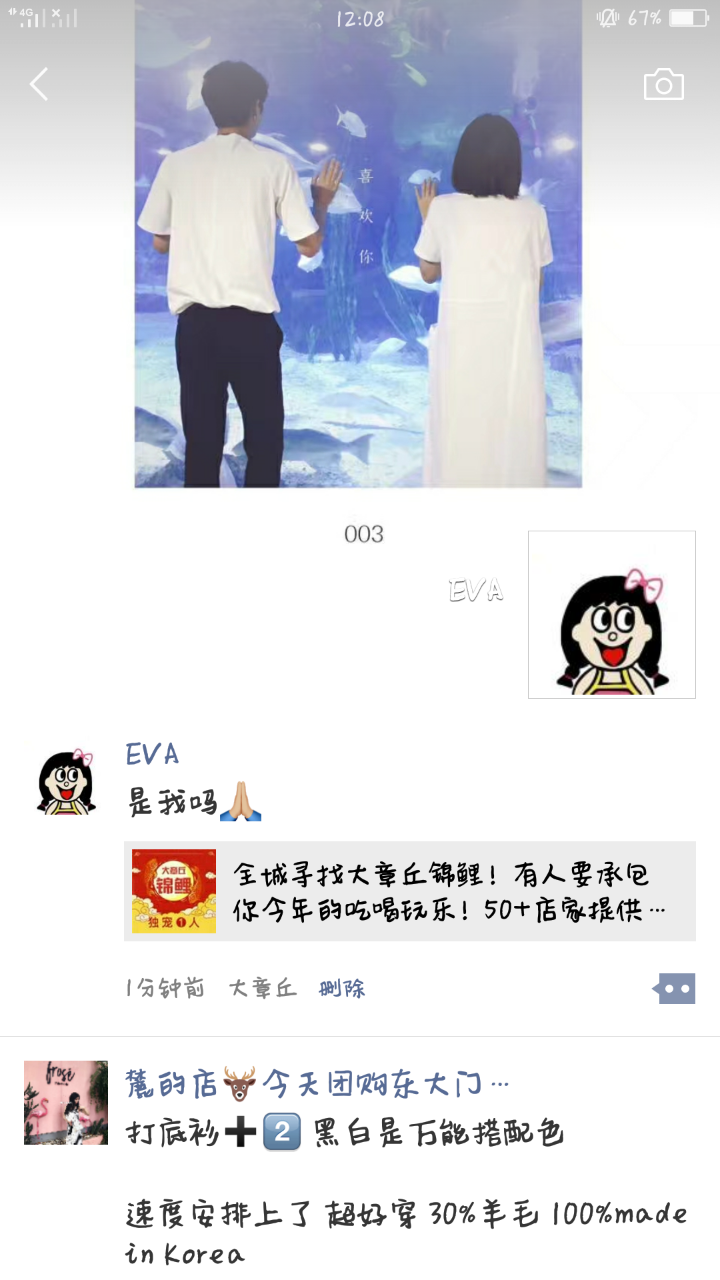The width and height of the screenshot is (720, 1280).
Task: Delete EVA's post via 删除
Action: [342, 988]
